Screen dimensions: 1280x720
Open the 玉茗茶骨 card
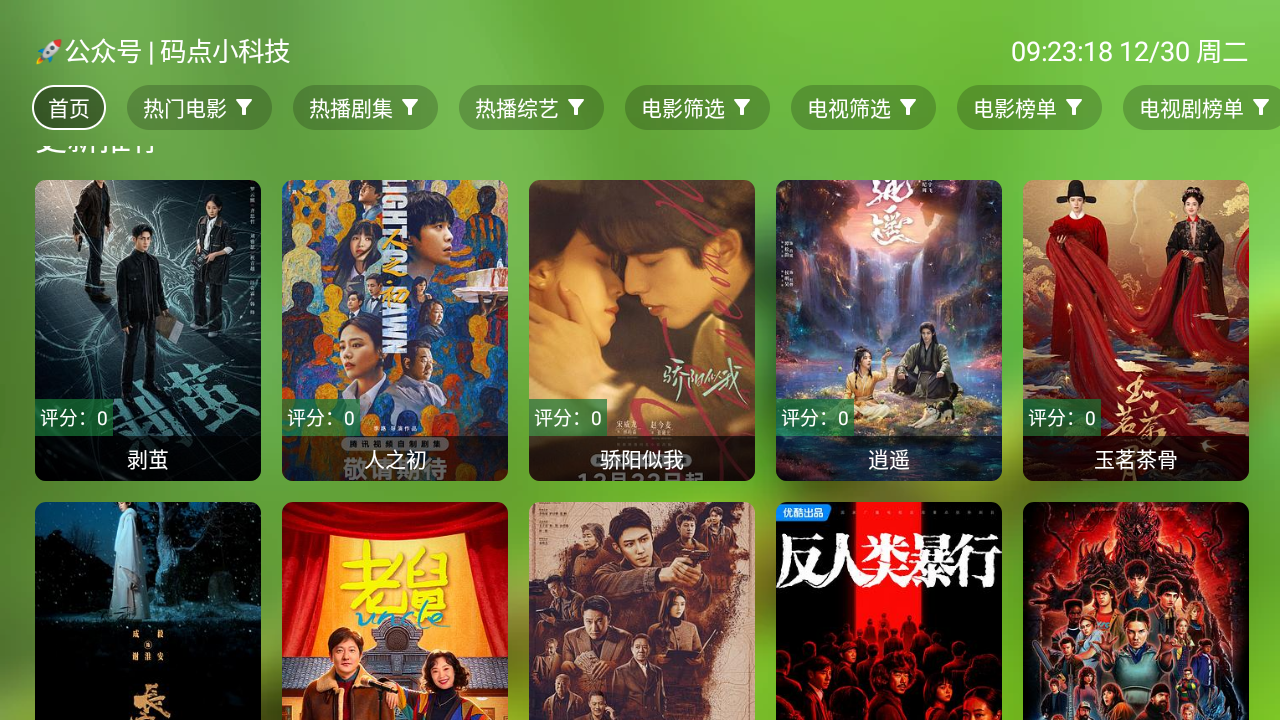click(x=1136, y=330)
